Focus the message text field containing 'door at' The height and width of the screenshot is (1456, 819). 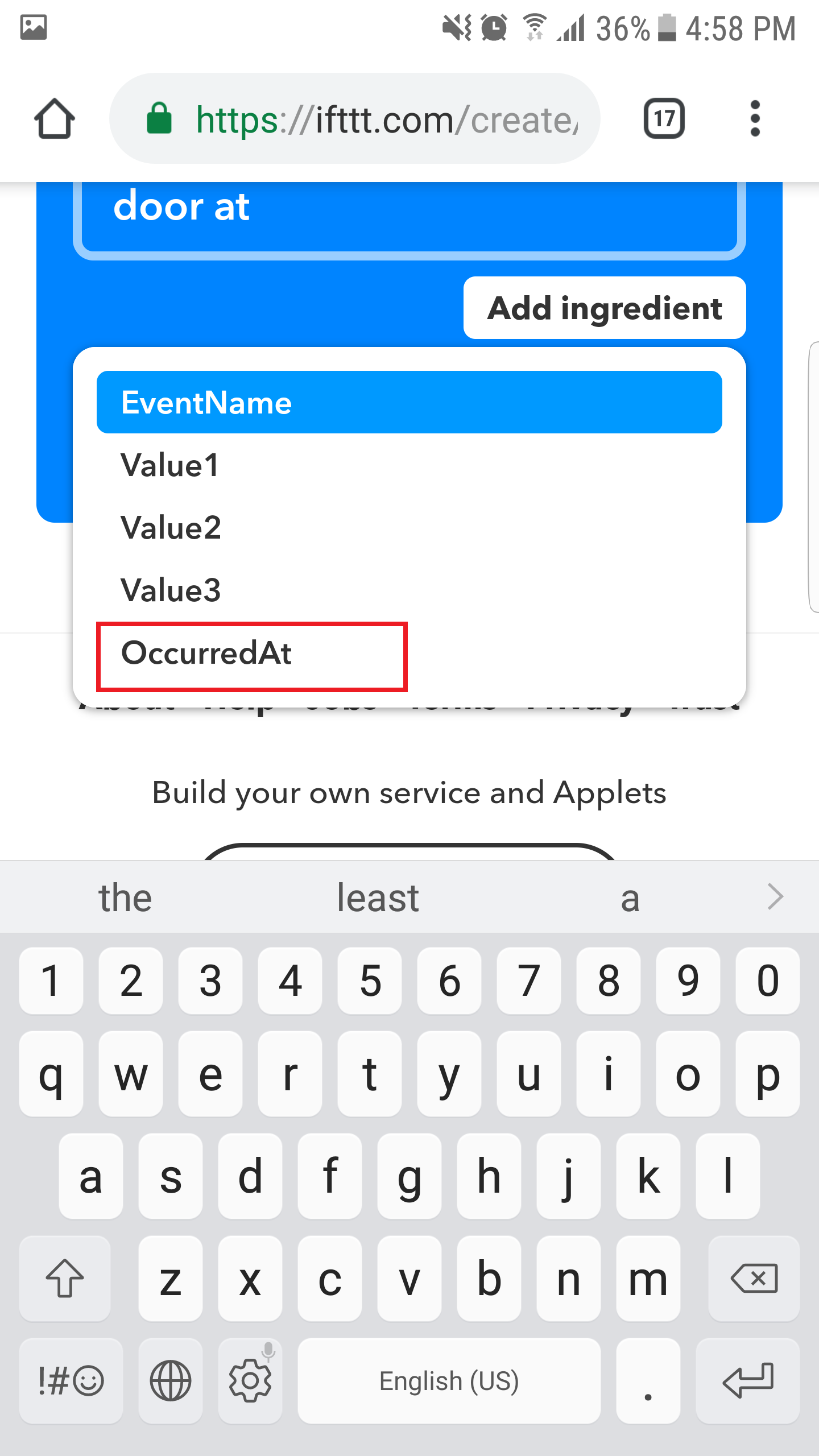(408, 210)
